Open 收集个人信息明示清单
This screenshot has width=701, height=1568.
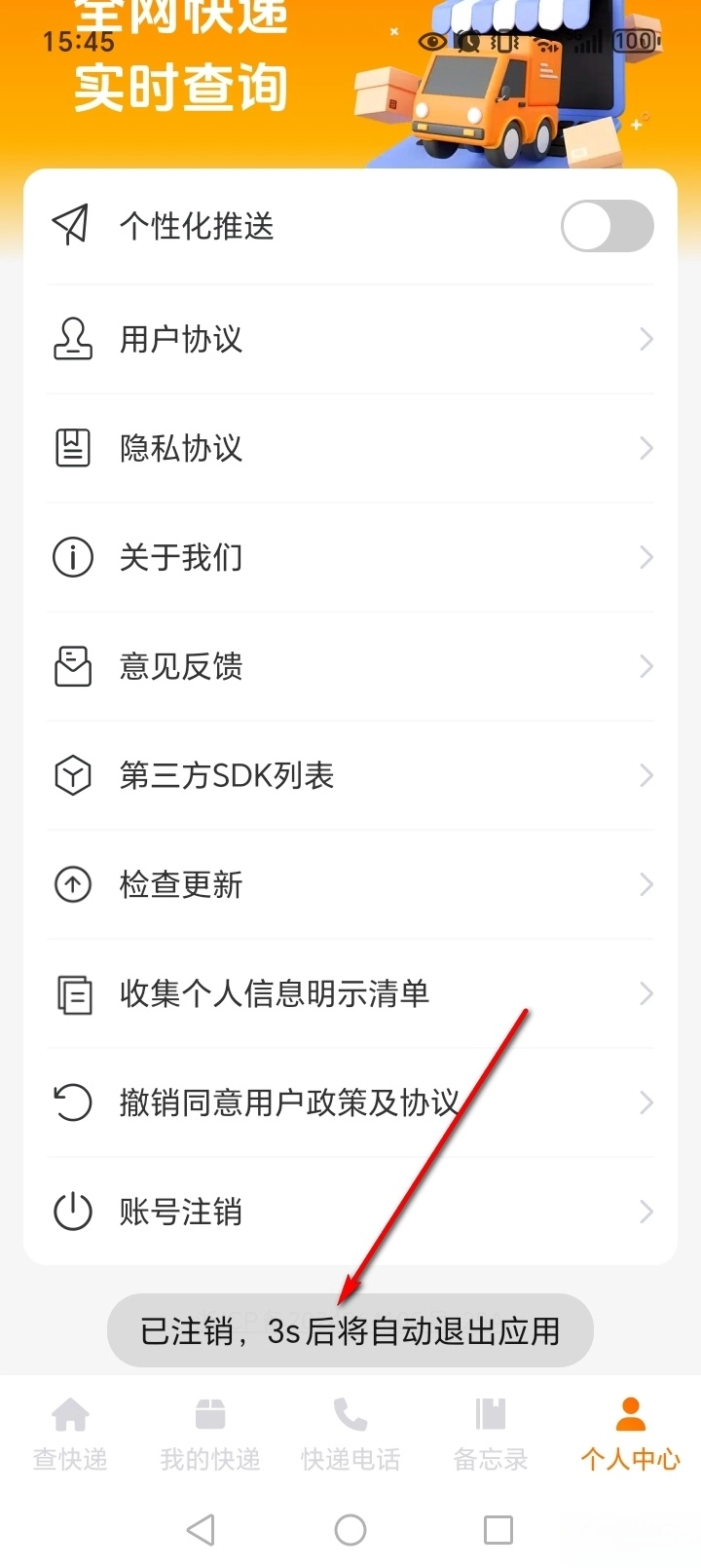pyautogui.click(x=350, y=993)
